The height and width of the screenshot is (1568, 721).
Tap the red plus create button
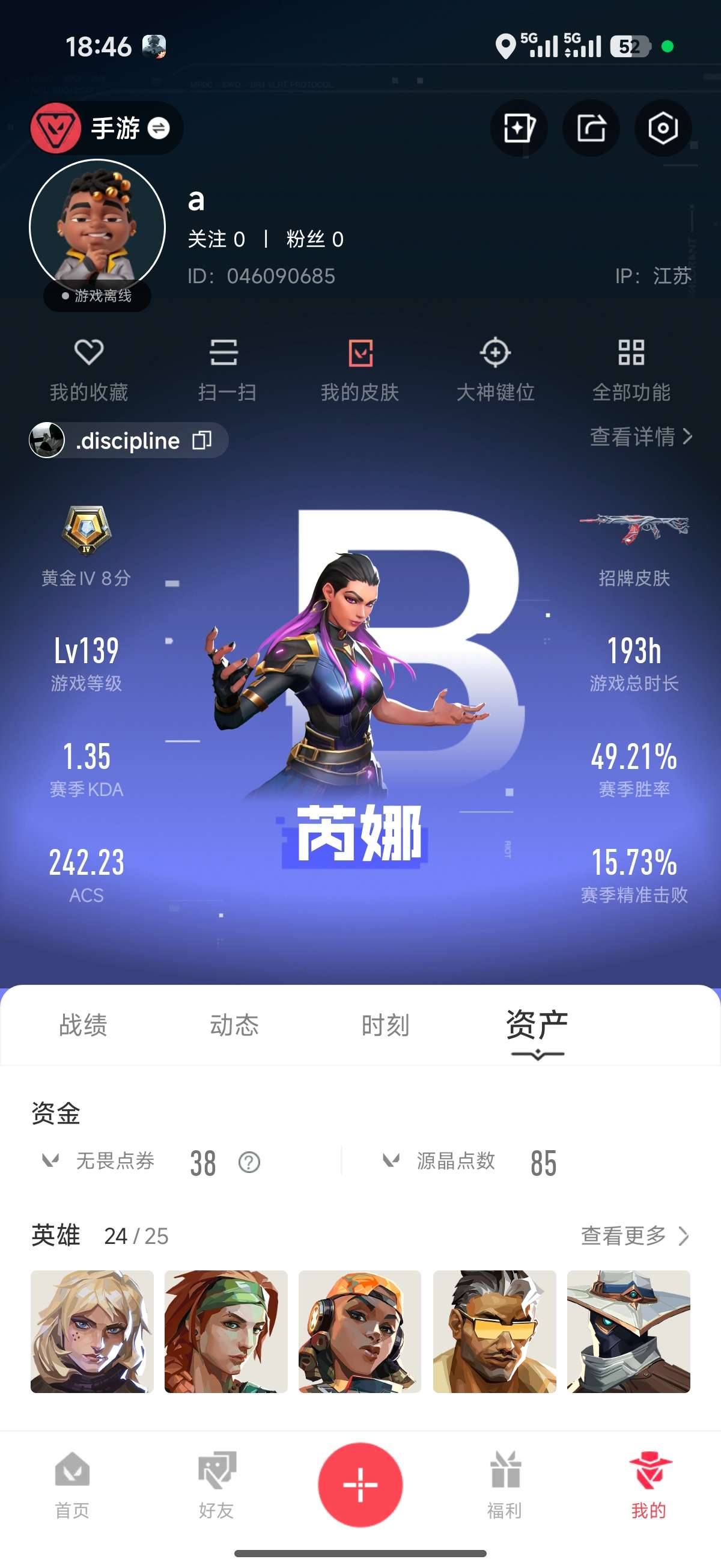(x=360, y=1484)
